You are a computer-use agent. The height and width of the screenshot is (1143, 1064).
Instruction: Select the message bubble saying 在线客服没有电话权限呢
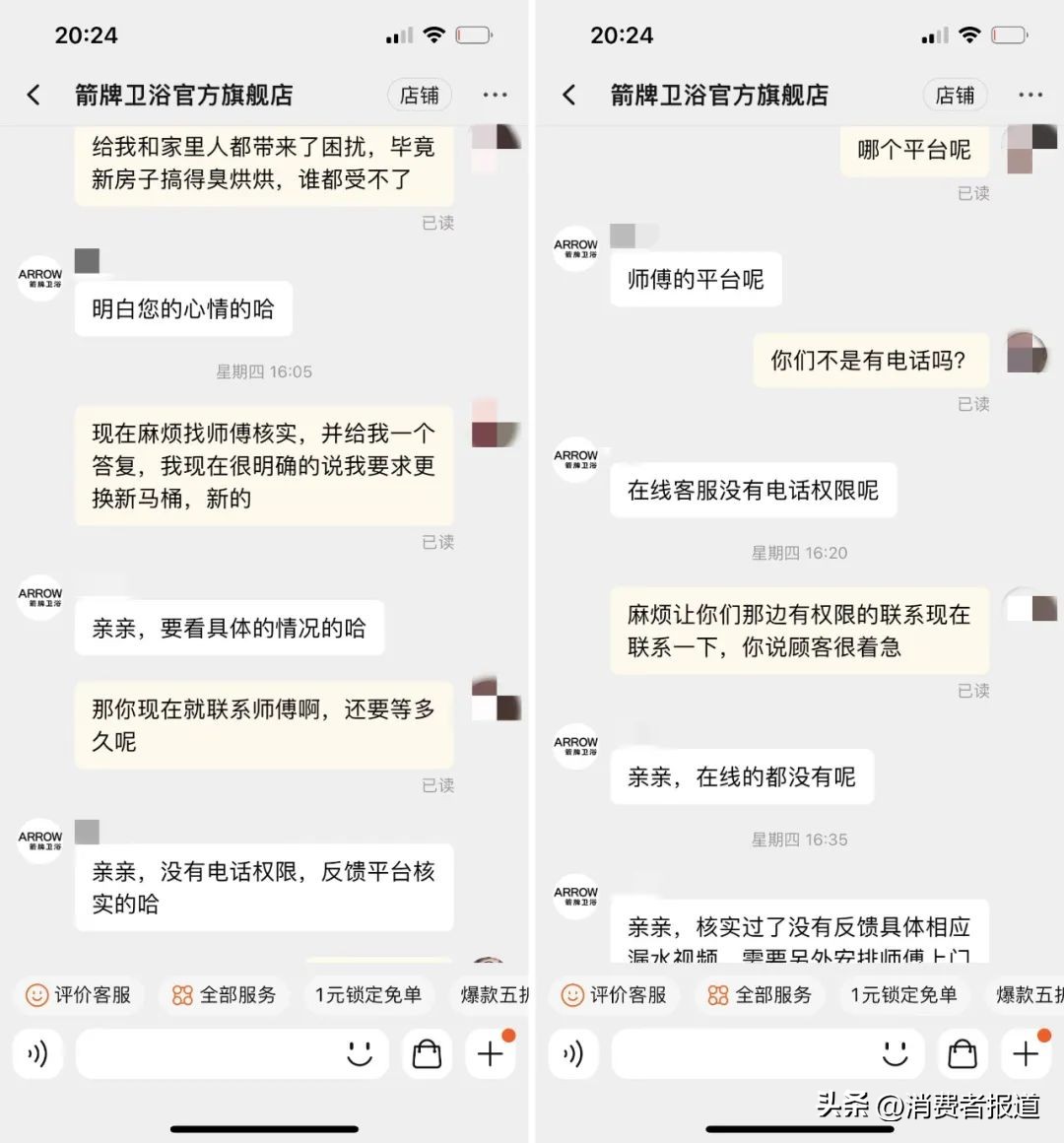[753, 490]
